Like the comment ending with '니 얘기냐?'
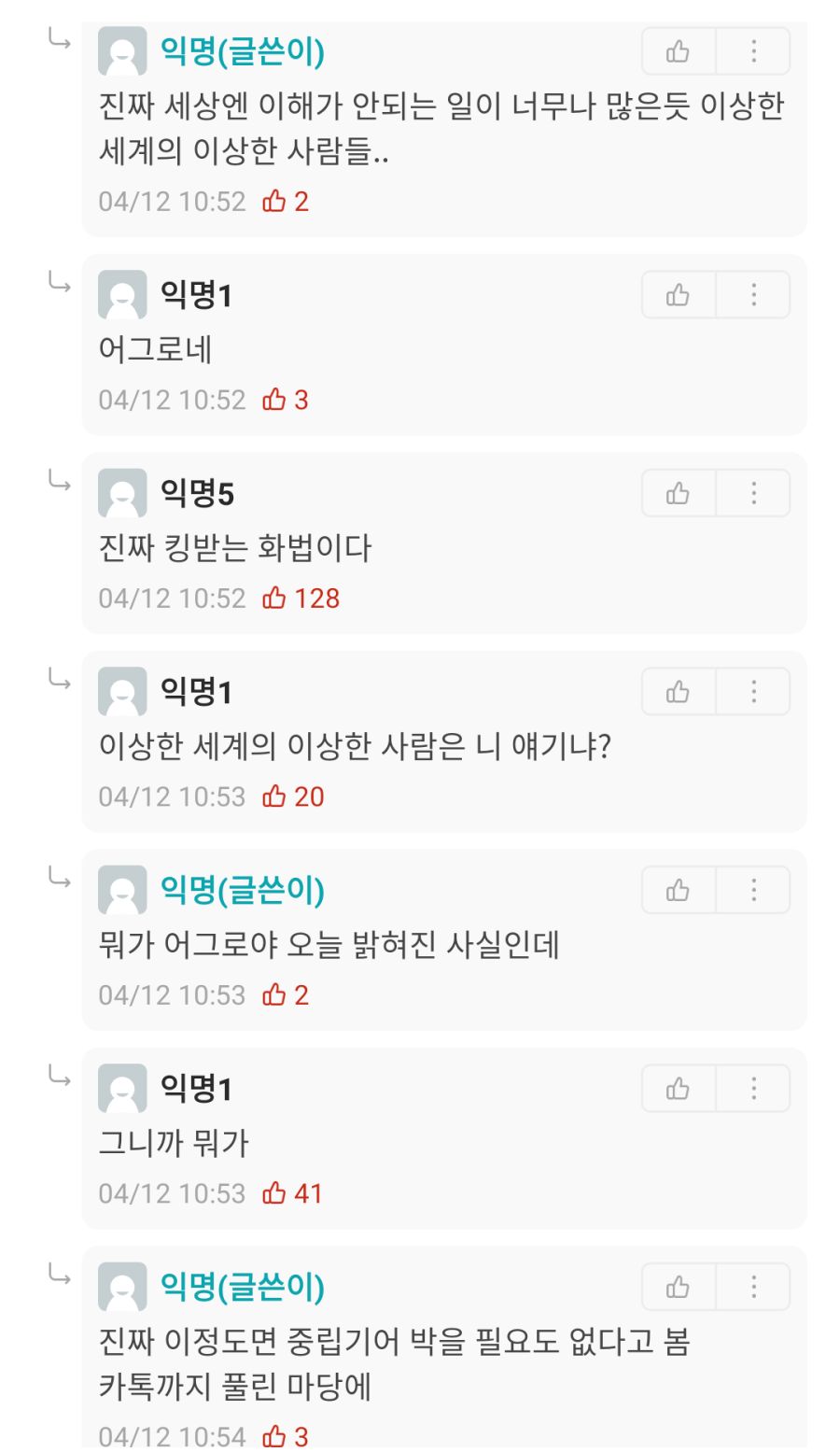 click(x=679, y=692)
